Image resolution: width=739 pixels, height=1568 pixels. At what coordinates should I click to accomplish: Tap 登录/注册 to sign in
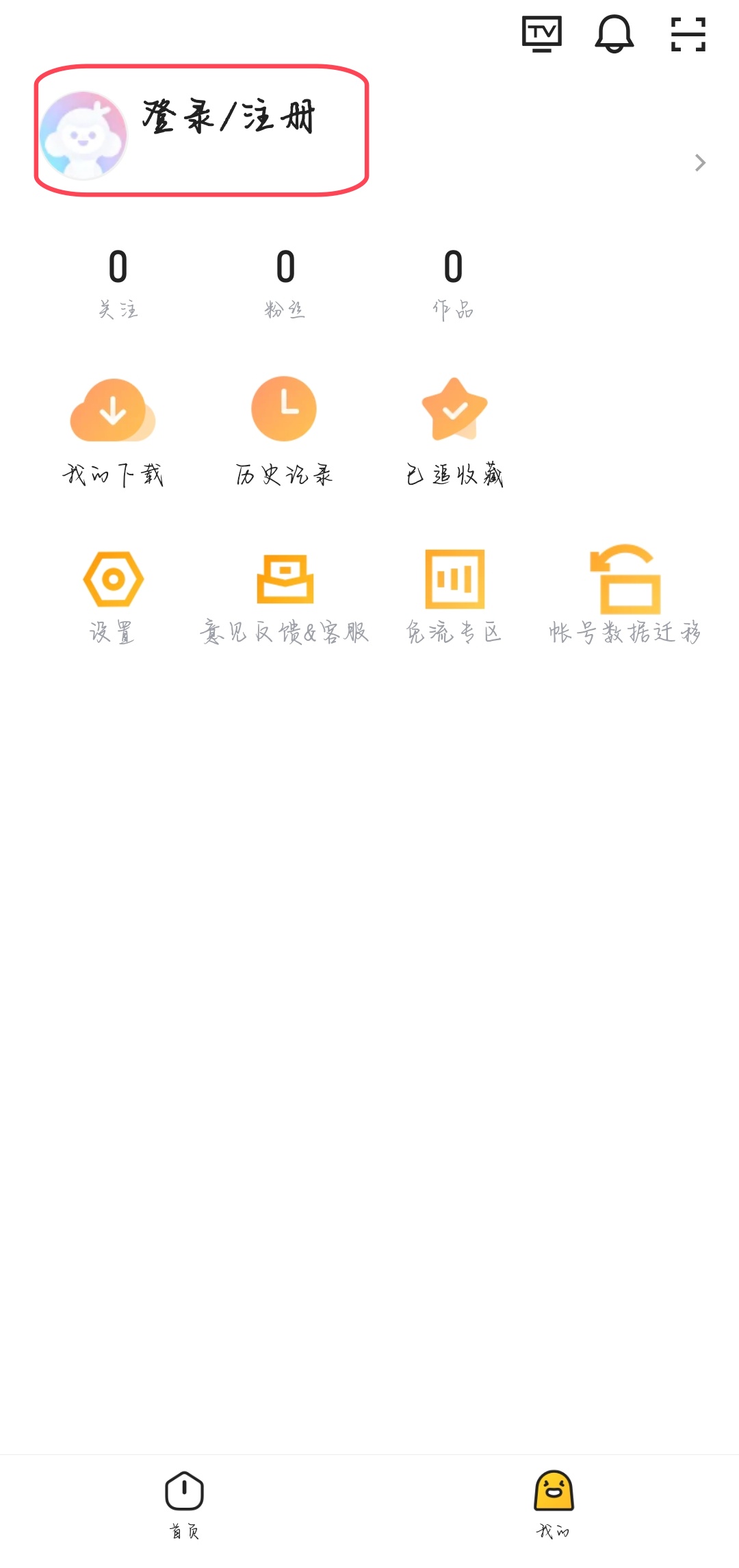229,116
